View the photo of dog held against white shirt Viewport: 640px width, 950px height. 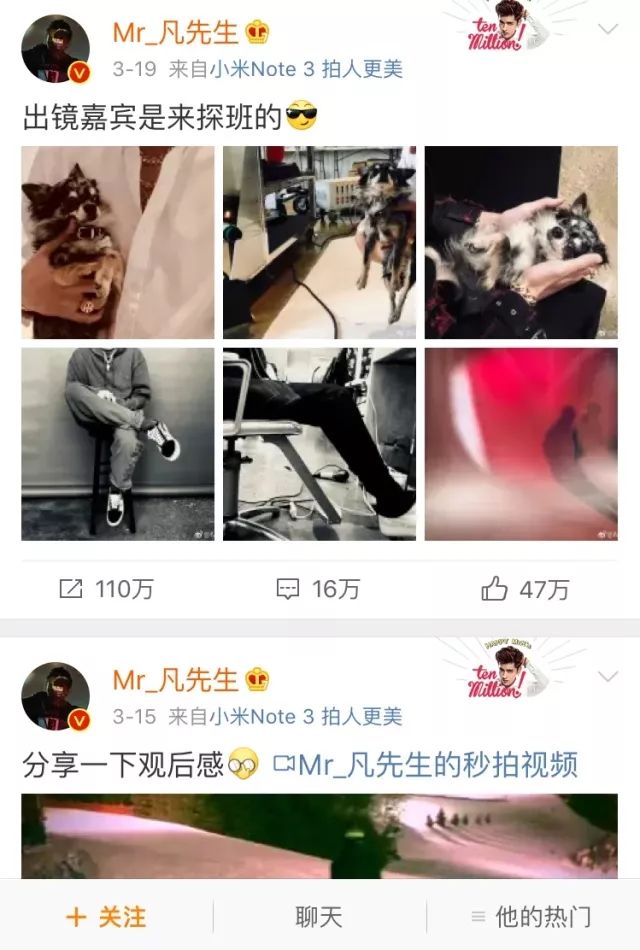[x=118, y=242]
